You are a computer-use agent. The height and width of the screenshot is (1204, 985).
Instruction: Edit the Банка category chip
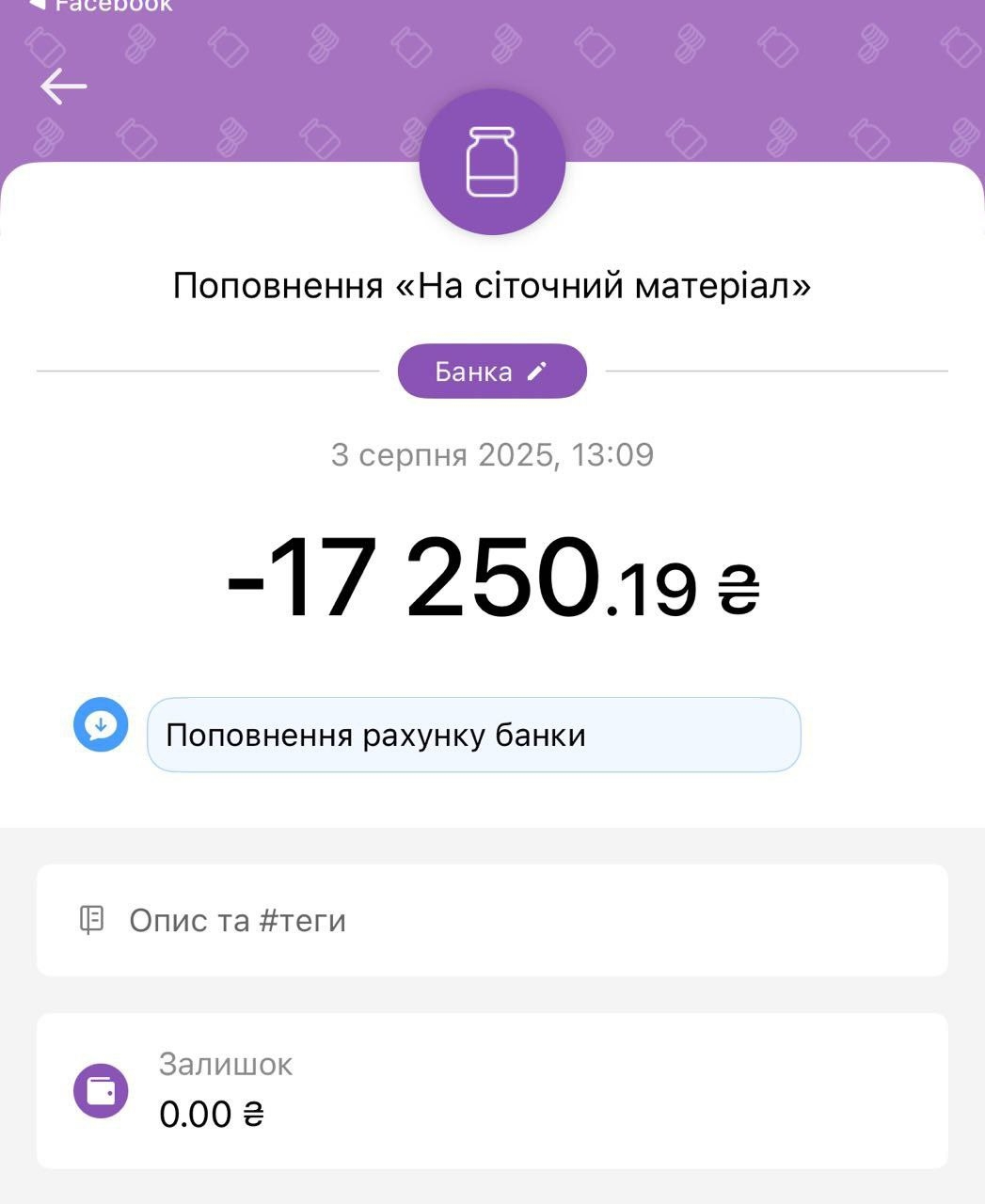point(491,372)
